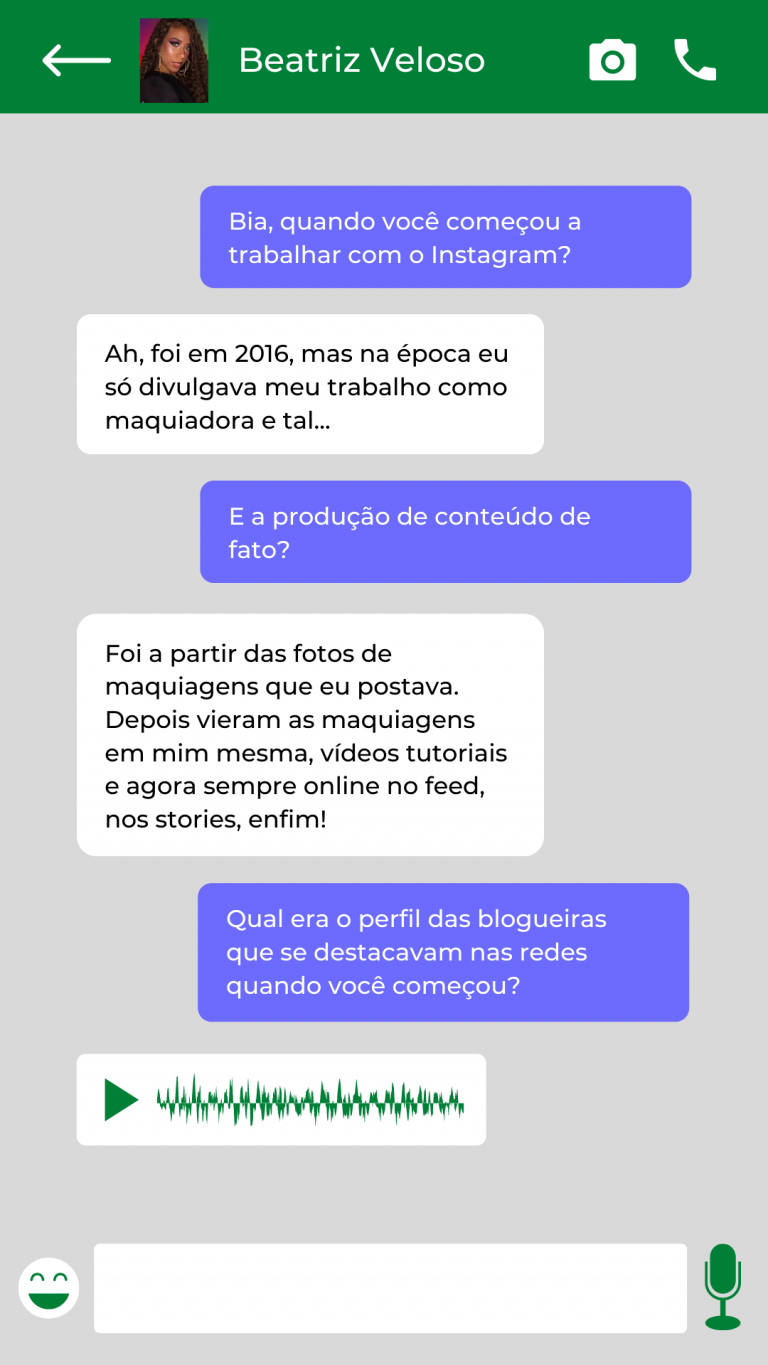Tap the microphone to record audio

(x=723, y=1286)
